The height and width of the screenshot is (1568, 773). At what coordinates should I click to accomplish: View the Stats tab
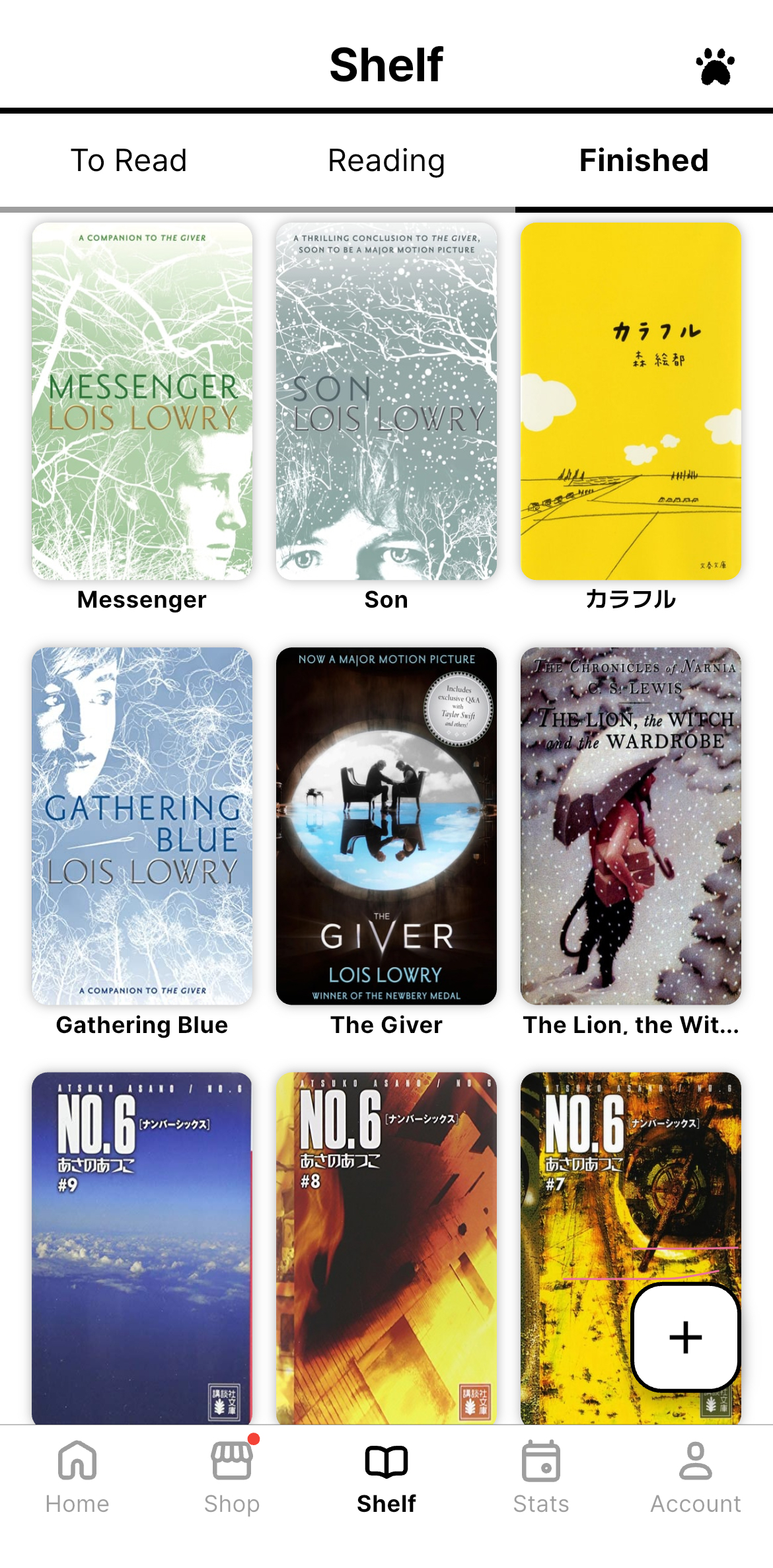(x=541, y=1477)
